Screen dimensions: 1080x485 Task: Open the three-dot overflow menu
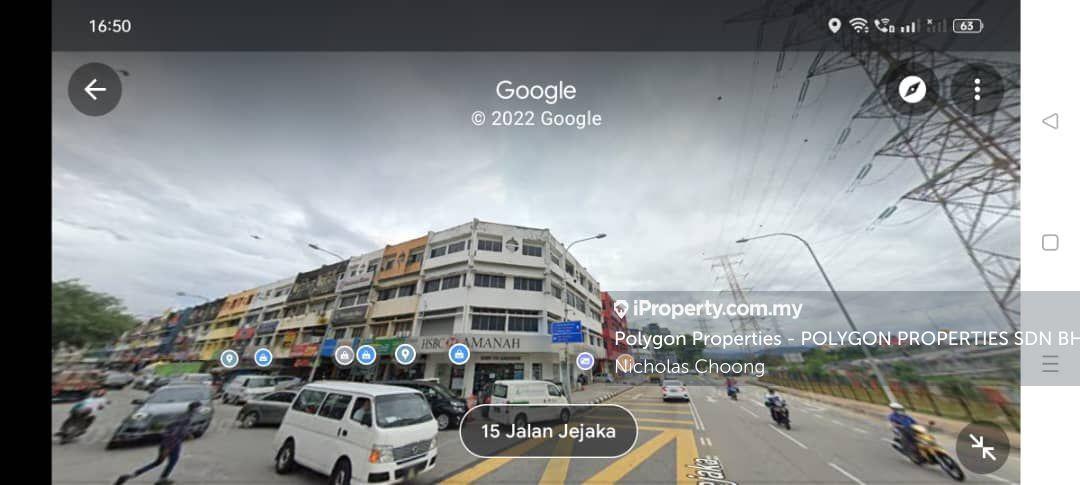tap(977, 90)
